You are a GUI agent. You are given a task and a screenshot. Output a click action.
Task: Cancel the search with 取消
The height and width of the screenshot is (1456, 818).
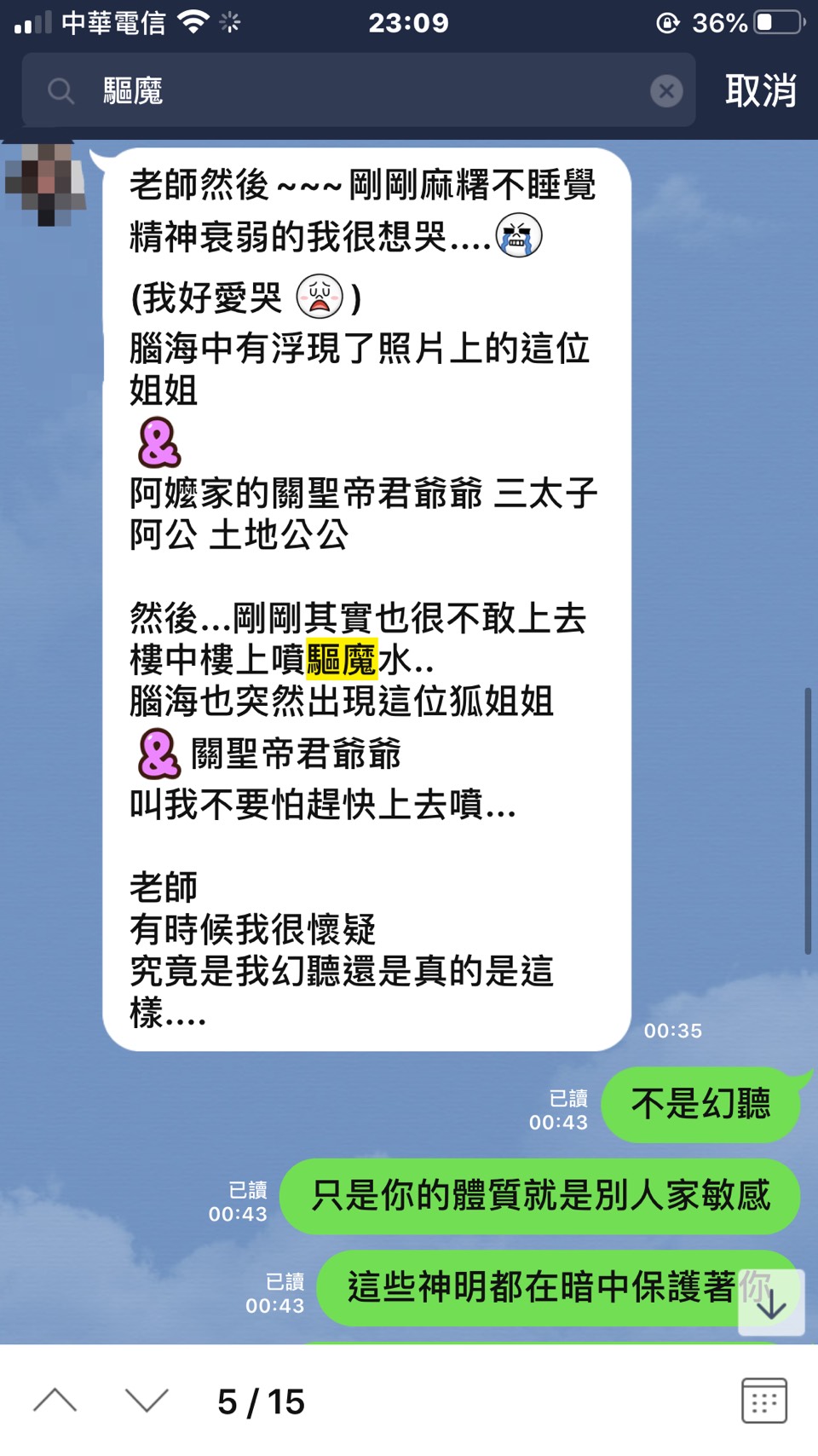tap(760, 90)
